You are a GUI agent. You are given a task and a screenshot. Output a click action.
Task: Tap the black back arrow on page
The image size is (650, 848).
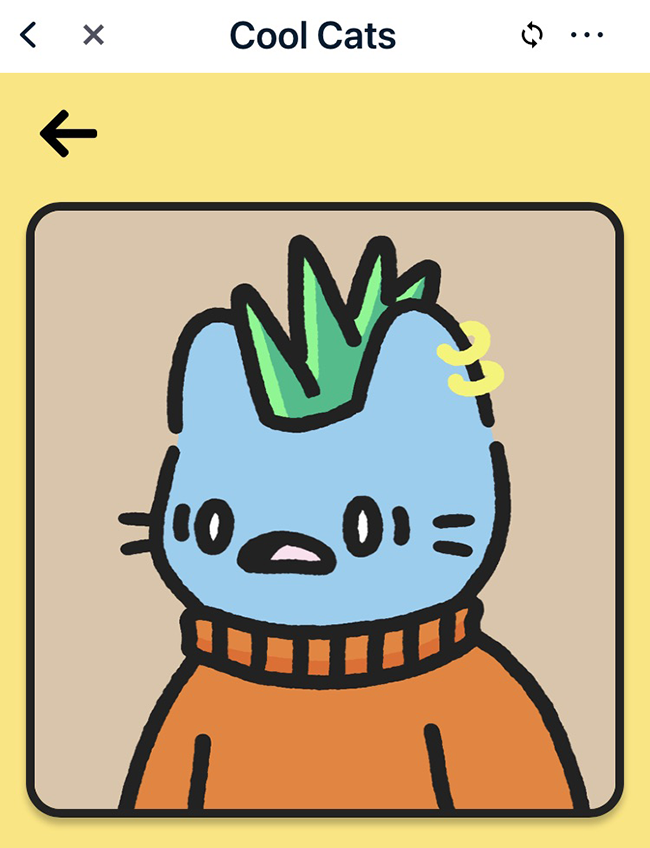point(68,133)
